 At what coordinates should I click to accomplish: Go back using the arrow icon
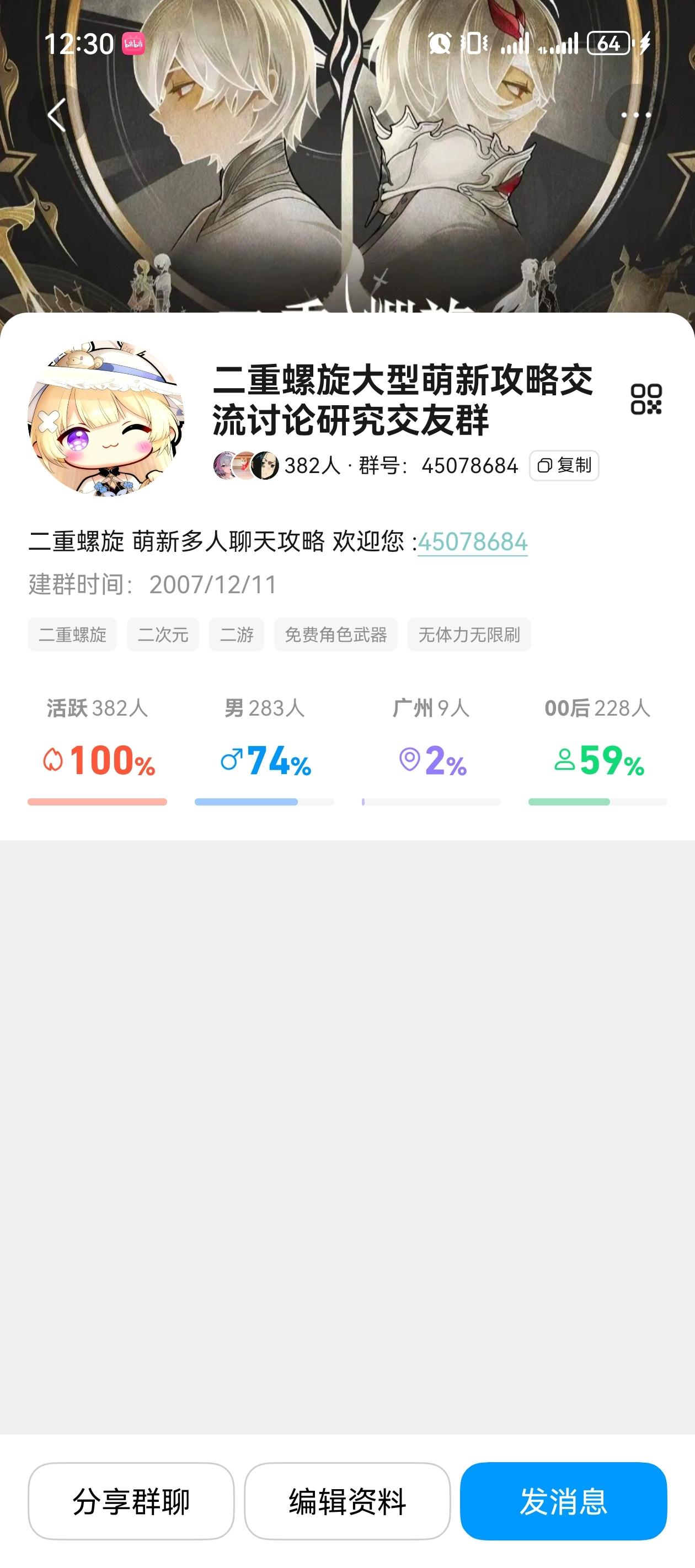[57, 115]
